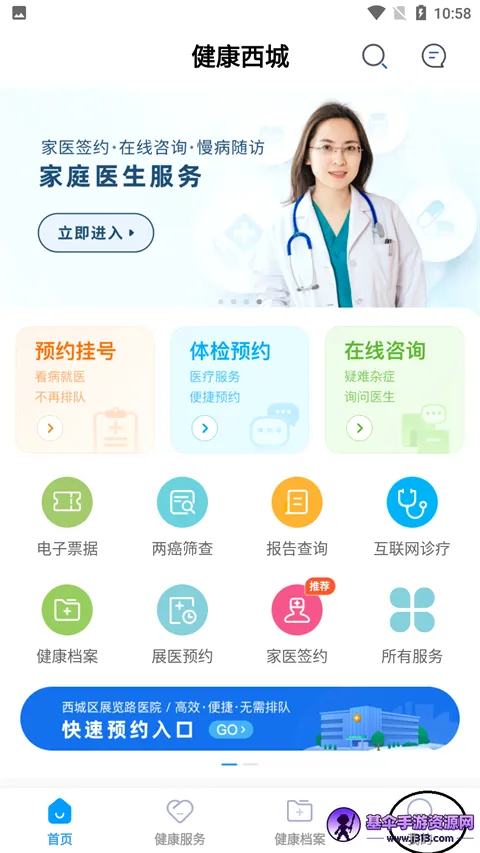This screenshot has width=480, height=853.
Task: Open the recommended 家医签约 service
Action: pos(297,625)
